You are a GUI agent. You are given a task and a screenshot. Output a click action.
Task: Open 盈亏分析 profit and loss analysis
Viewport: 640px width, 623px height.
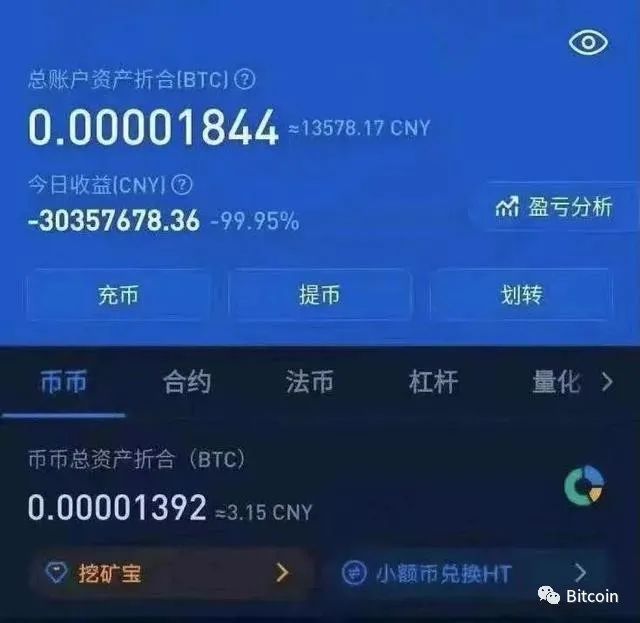553,207
